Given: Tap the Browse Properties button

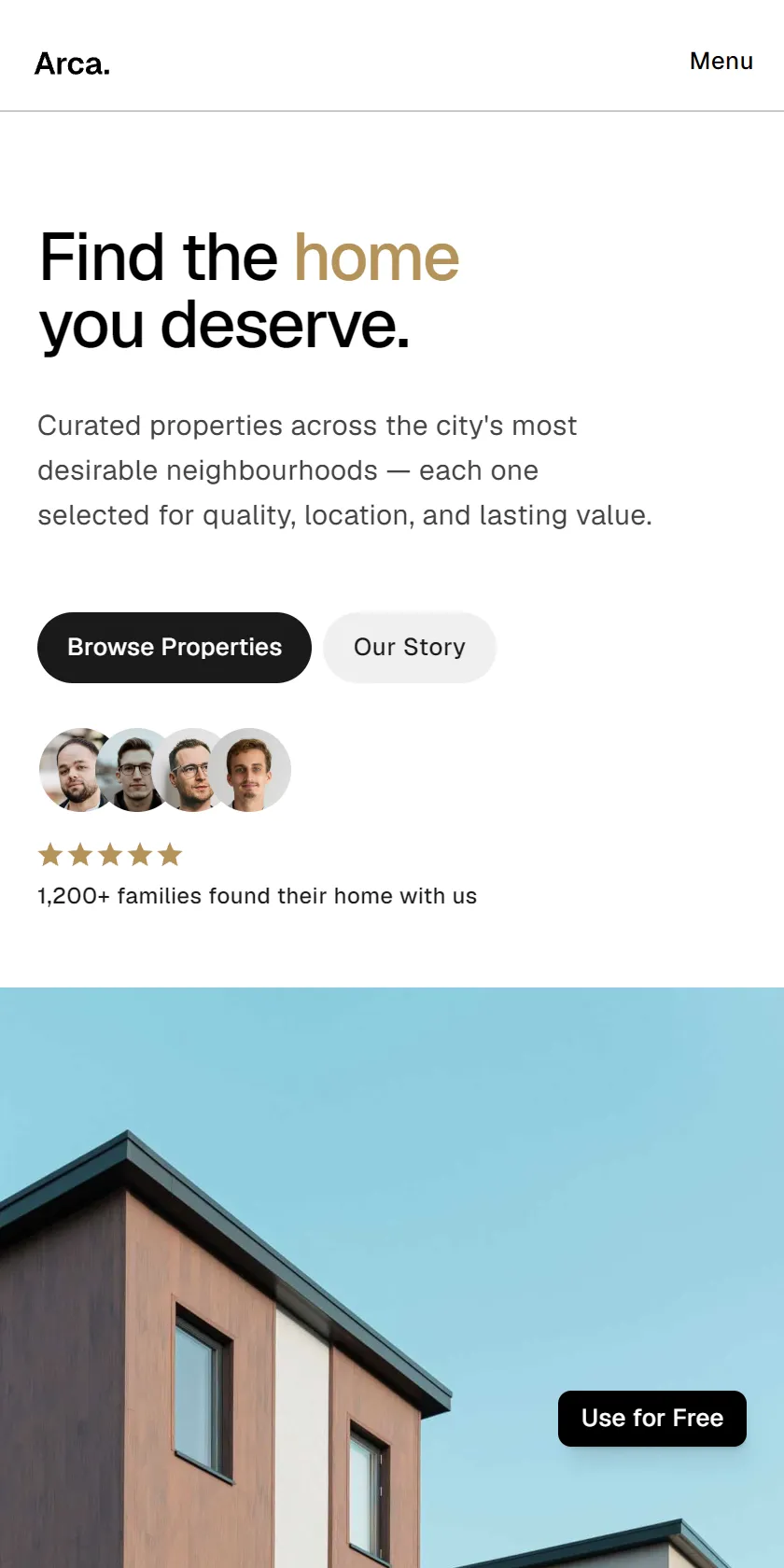Looking at the screenshot, I should (x=175, y=647).
